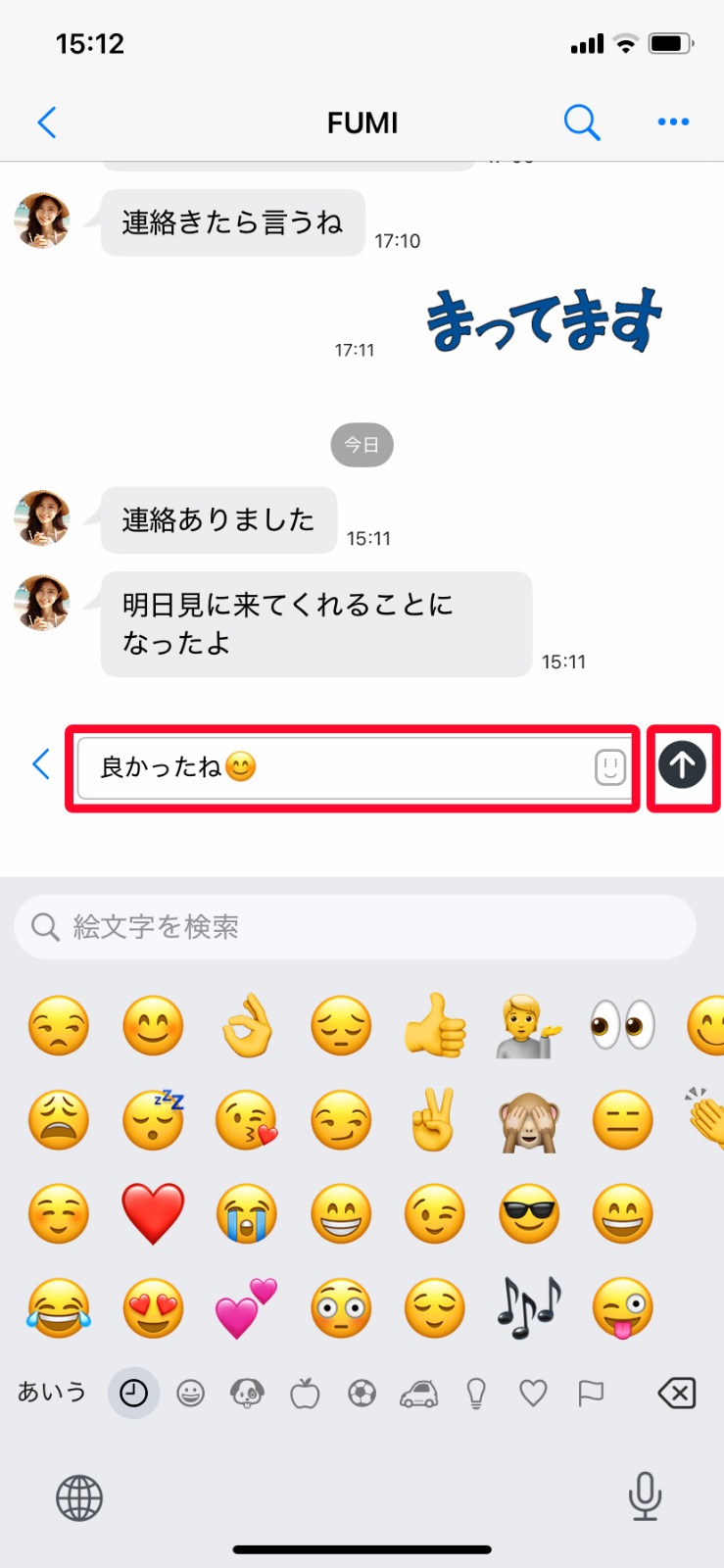Switch to the smileys emoji category

coord(190,1393)
